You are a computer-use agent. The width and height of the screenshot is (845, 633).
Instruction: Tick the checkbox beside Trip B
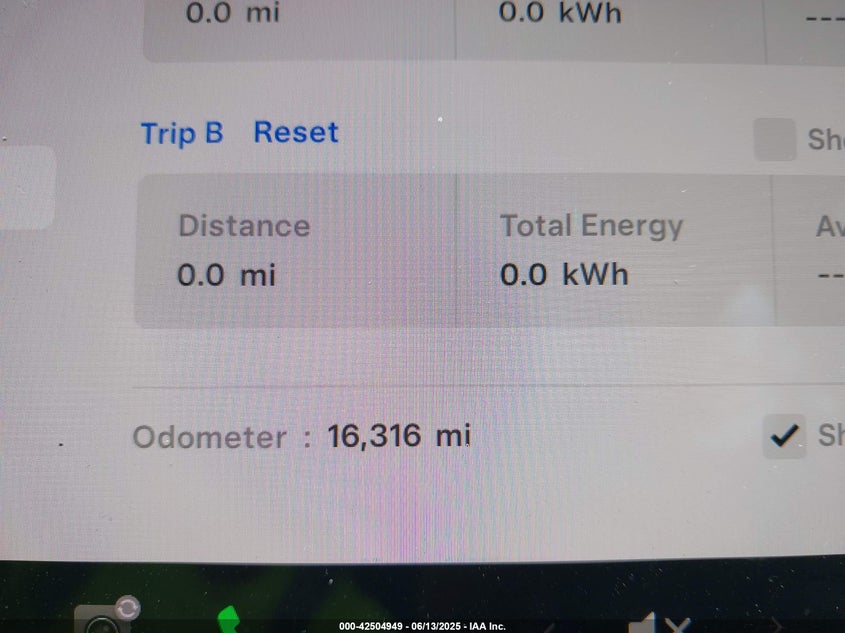tap(774, 140)
